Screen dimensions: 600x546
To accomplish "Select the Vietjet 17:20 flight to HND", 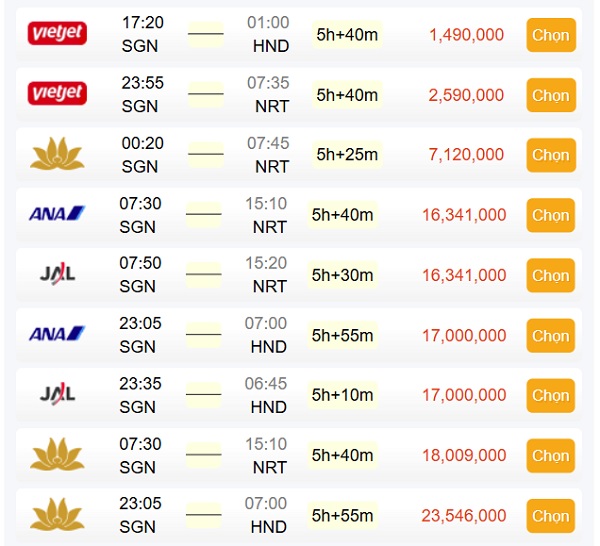I will [550, 35].
